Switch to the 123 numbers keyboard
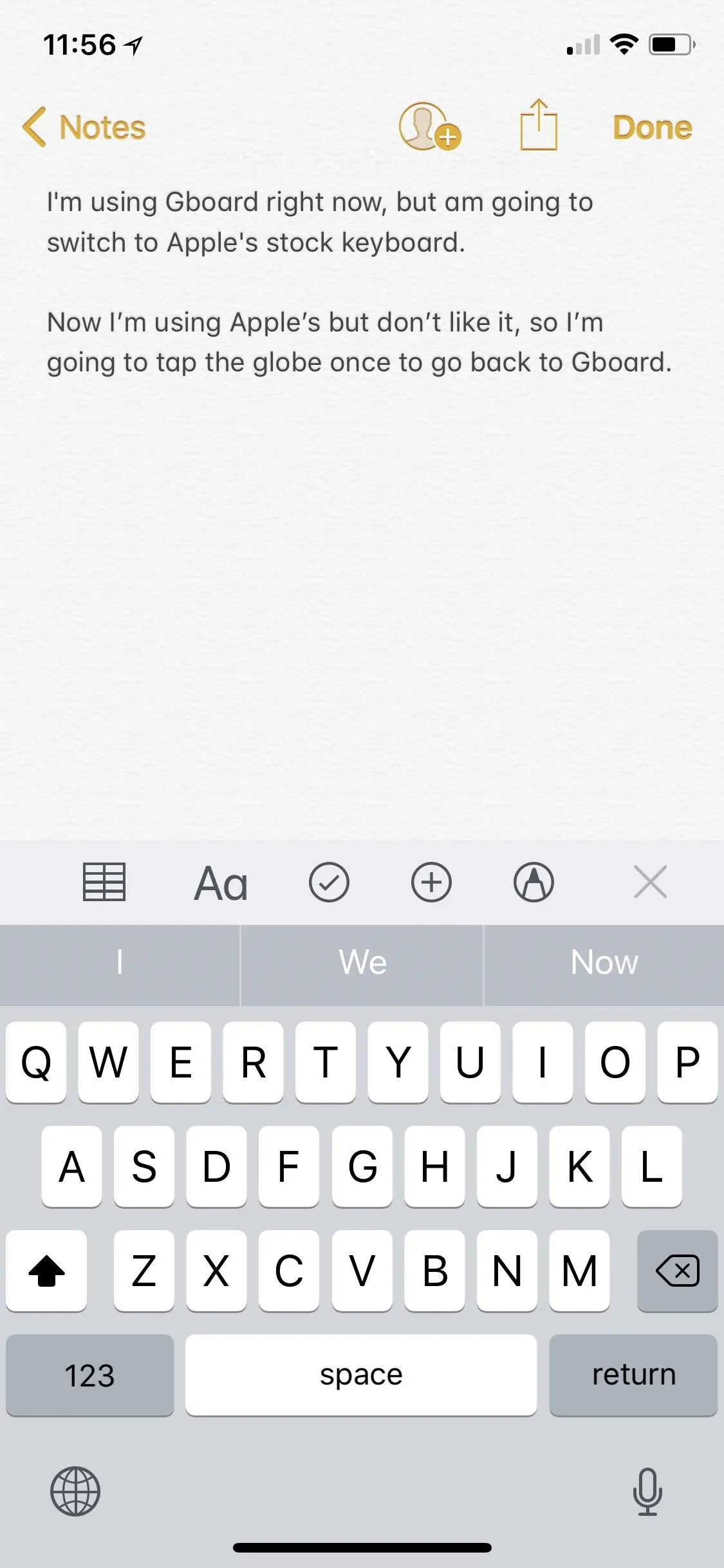The height and width of the screenshot is (1568, 724). [90, 1376]
